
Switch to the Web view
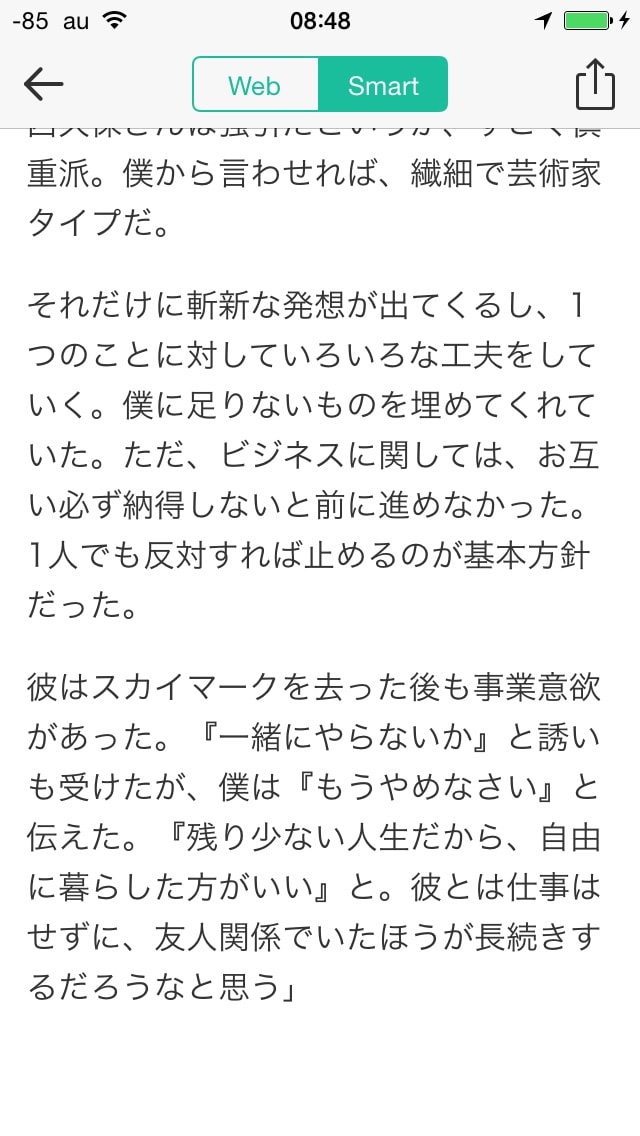(x=255, y=85)
